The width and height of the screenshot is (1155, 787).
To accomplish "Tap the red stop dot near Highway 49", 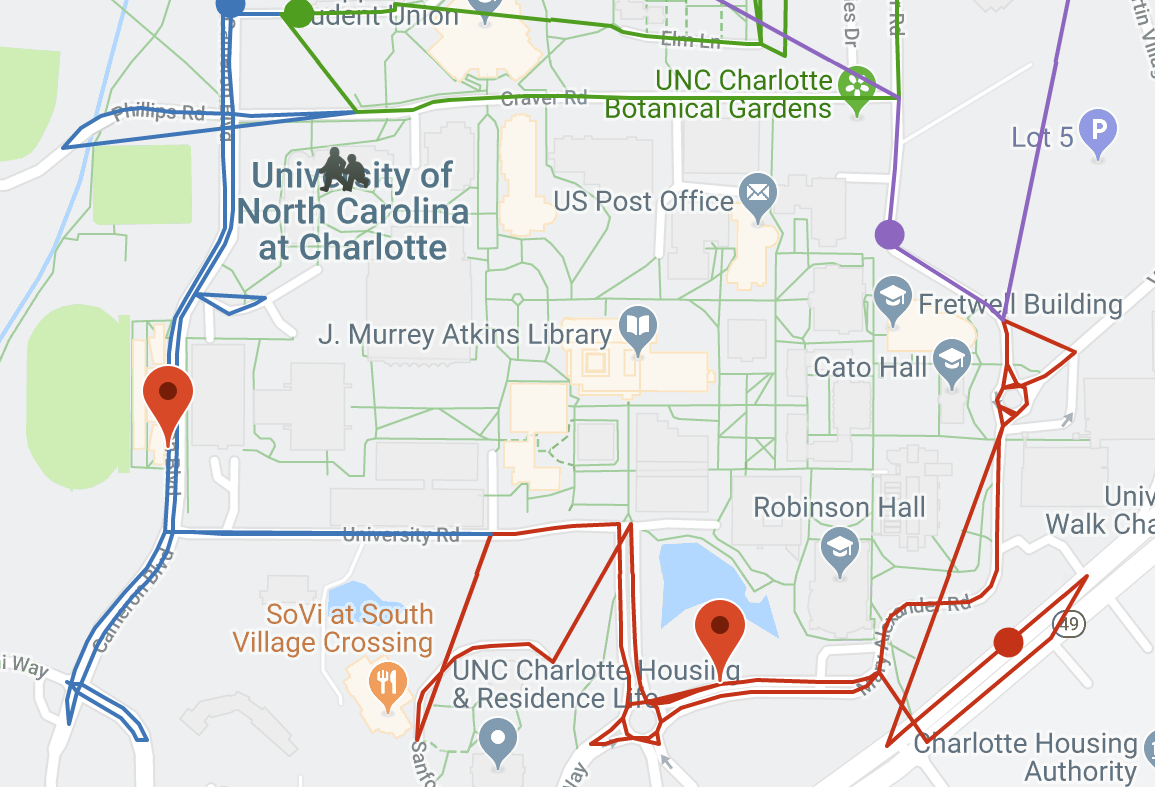I will (x=1008, y=641).
